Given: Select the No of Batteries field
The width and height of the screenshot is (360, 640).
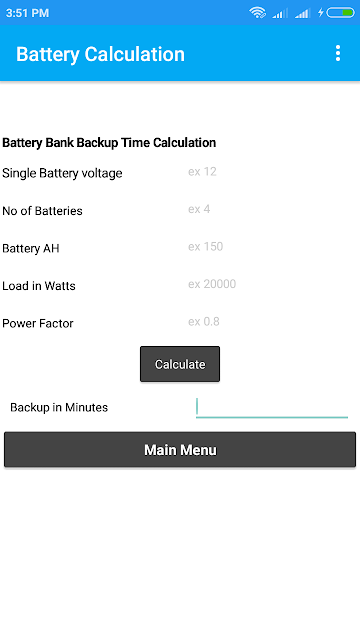Looking at the screenshot, I should coord(271,209).
